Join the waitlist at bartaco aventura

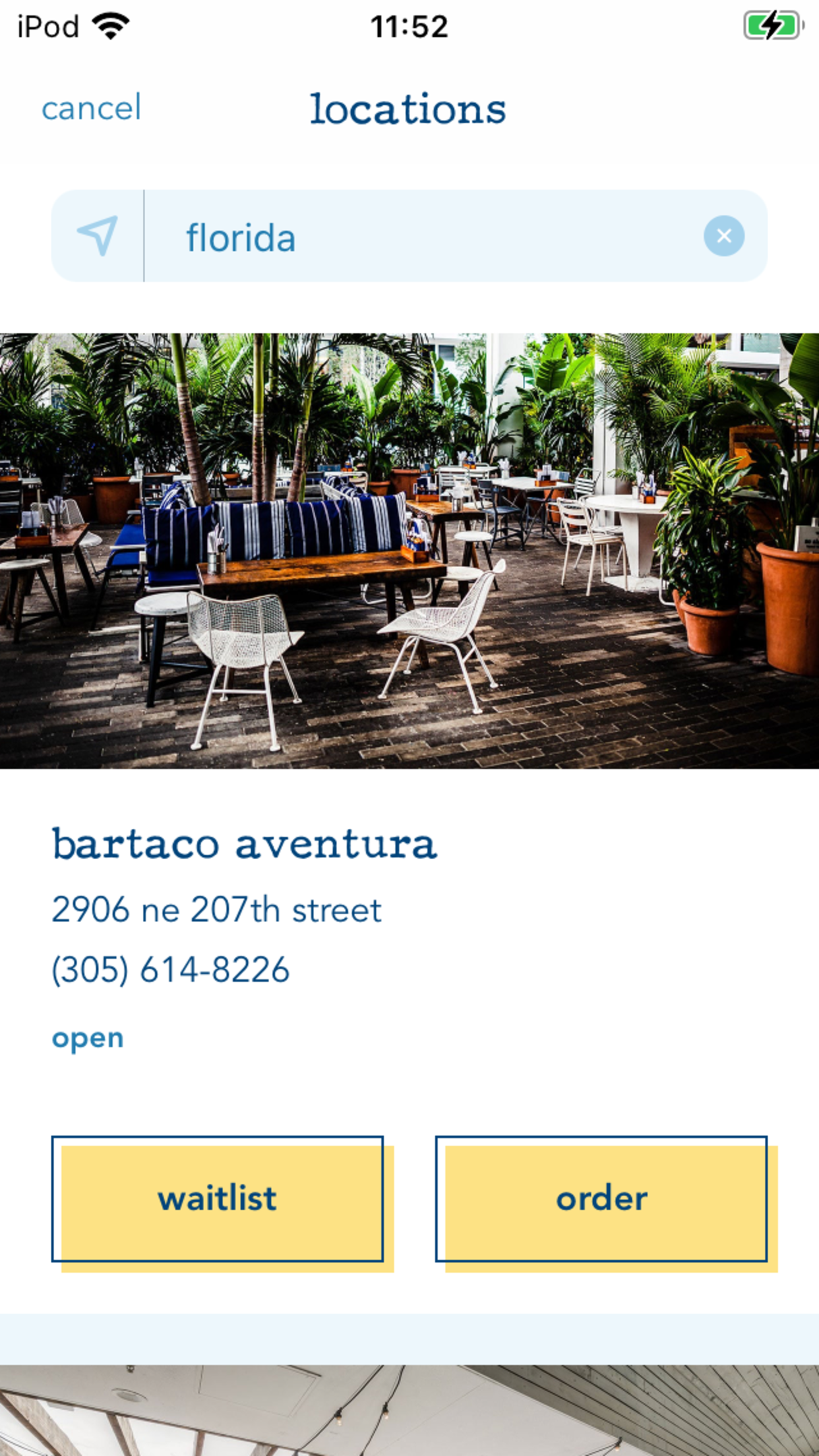pyautogui.click(x=218, y=1199)
